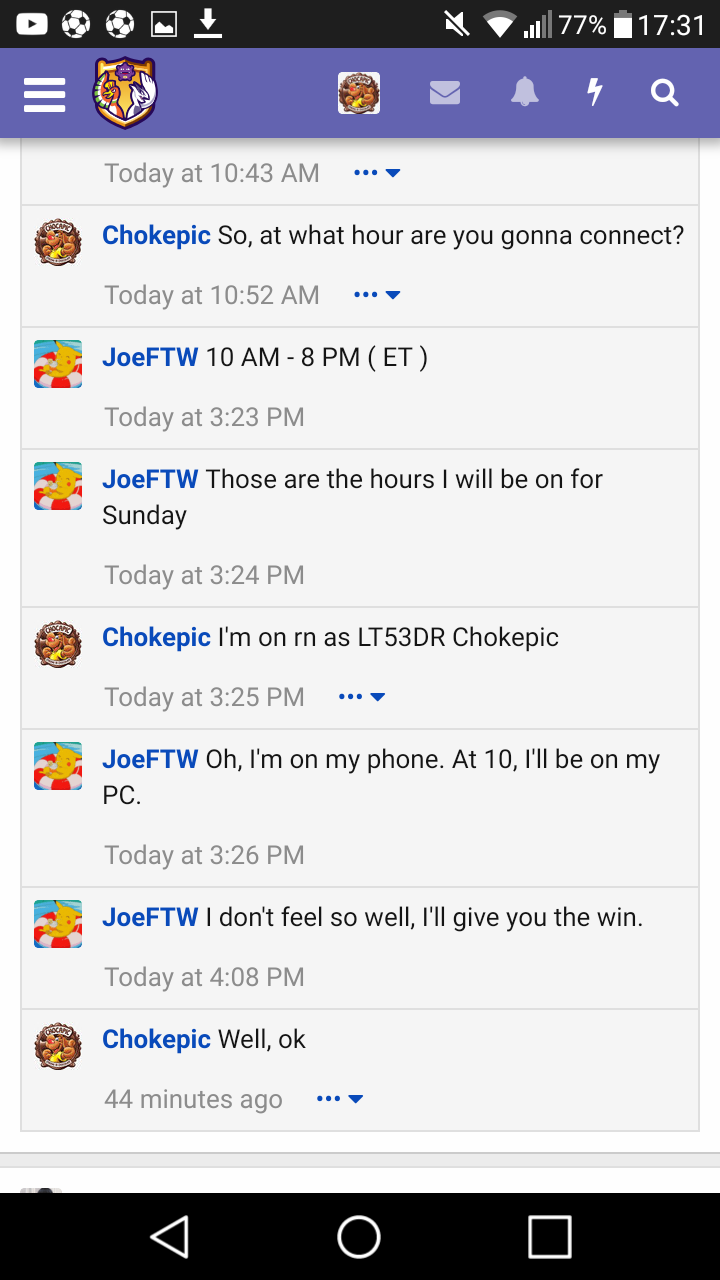The width and height of the screenshot is (720, 1280).
Task: Open the messages envelope
Action: coord(445,93)
